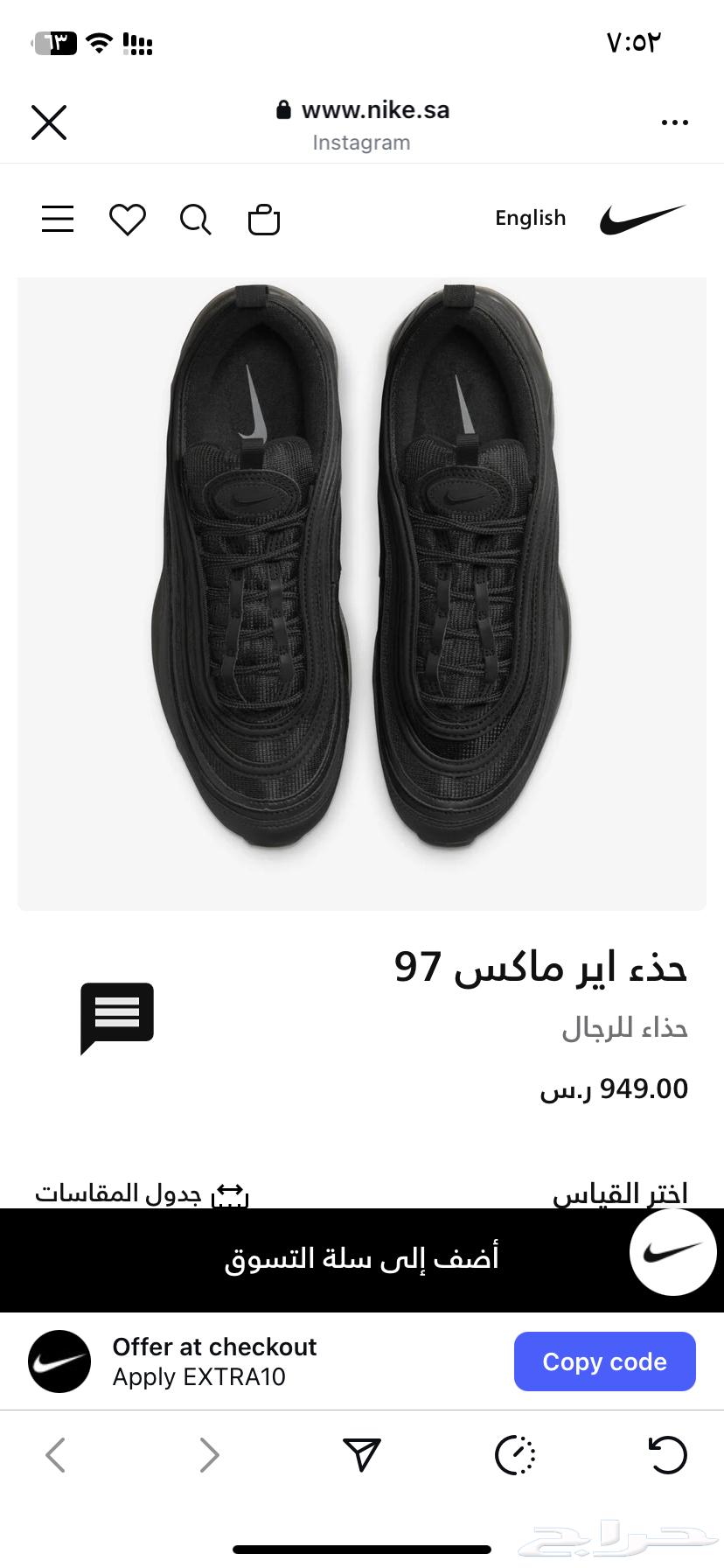
Task: Go forward to the next page
Action: pos(209,1455)
